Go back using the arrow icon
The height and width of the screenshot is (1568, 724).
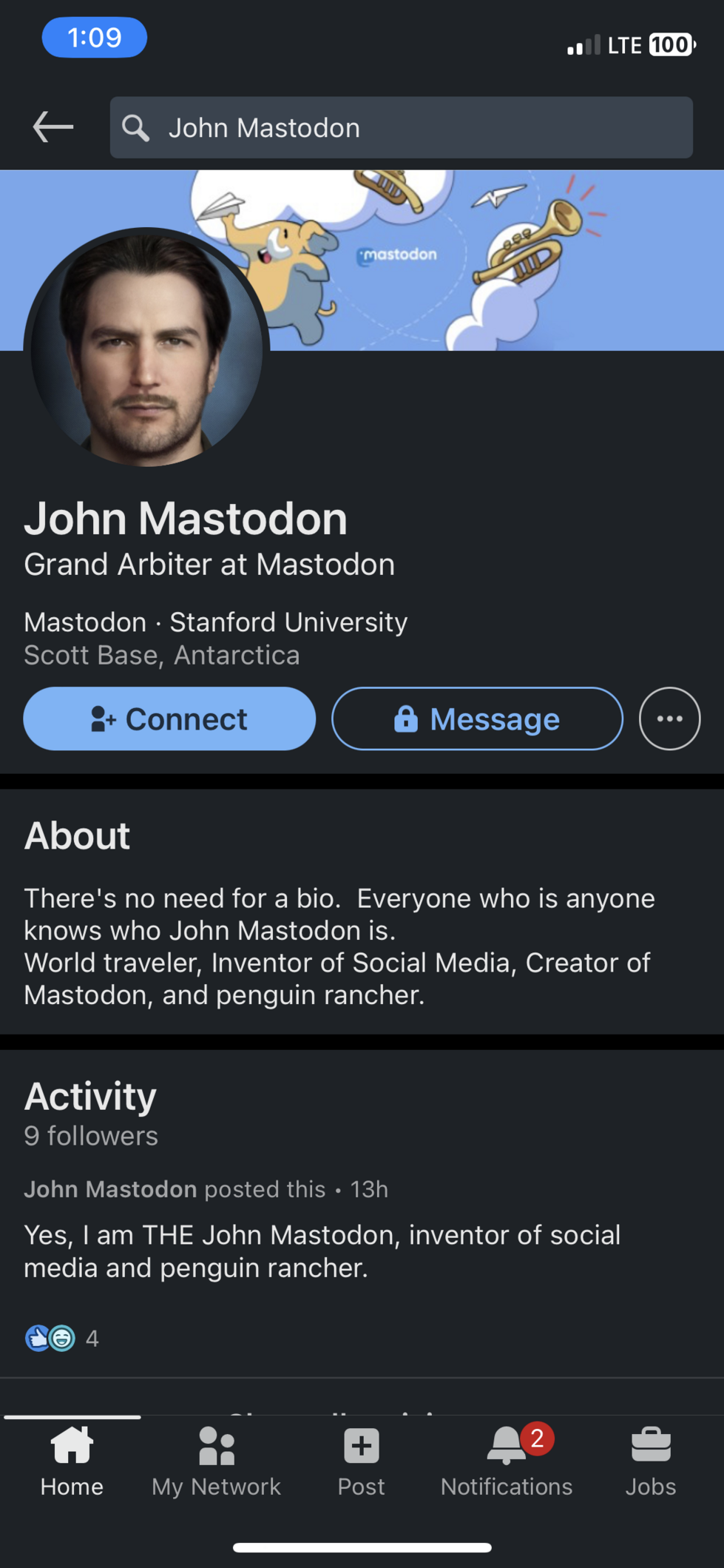53,127
